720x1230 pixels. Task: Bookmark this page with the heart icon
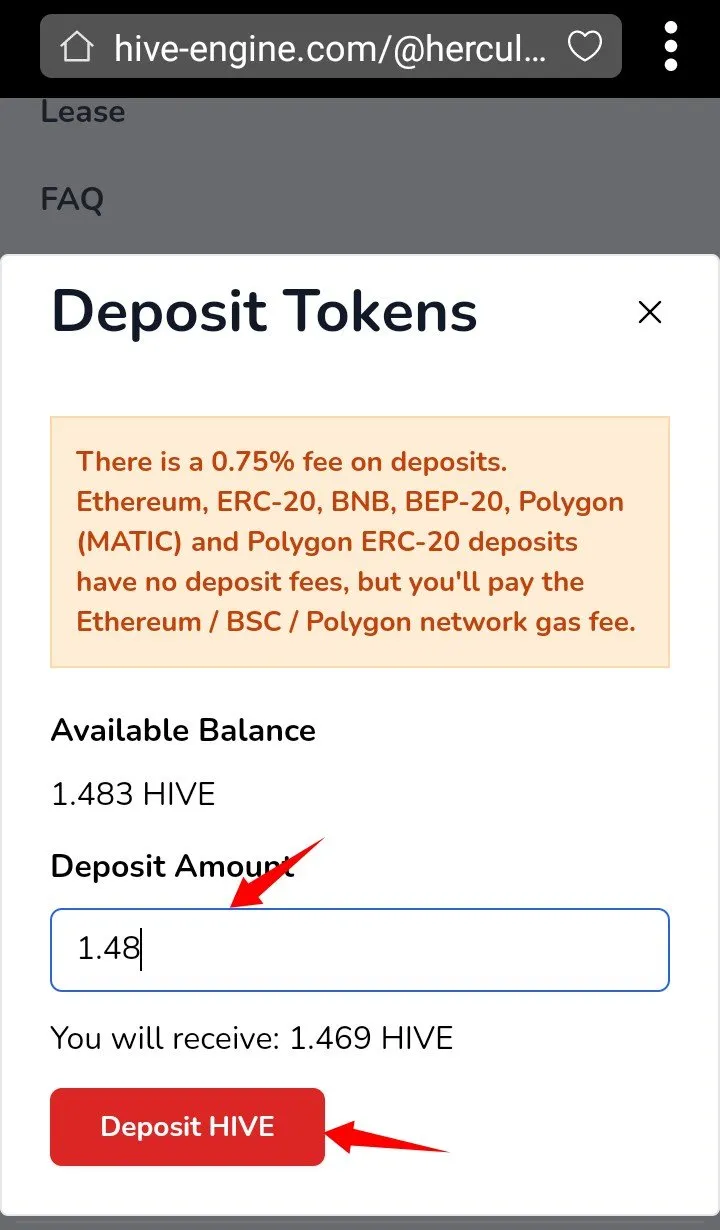point(584,46)
